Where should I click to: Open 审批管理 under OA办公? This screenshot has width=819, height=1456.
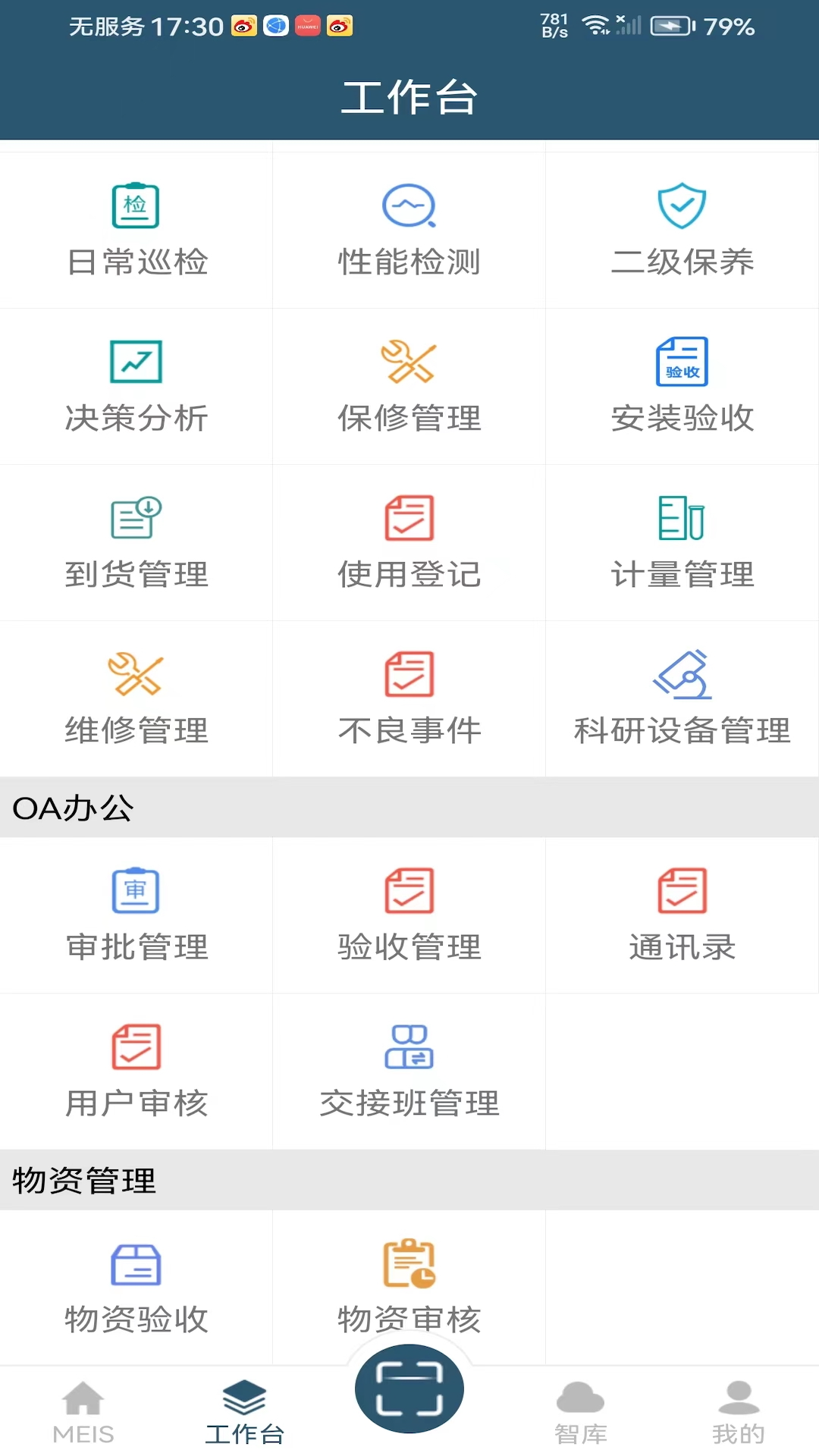click(x=136, y=915)
